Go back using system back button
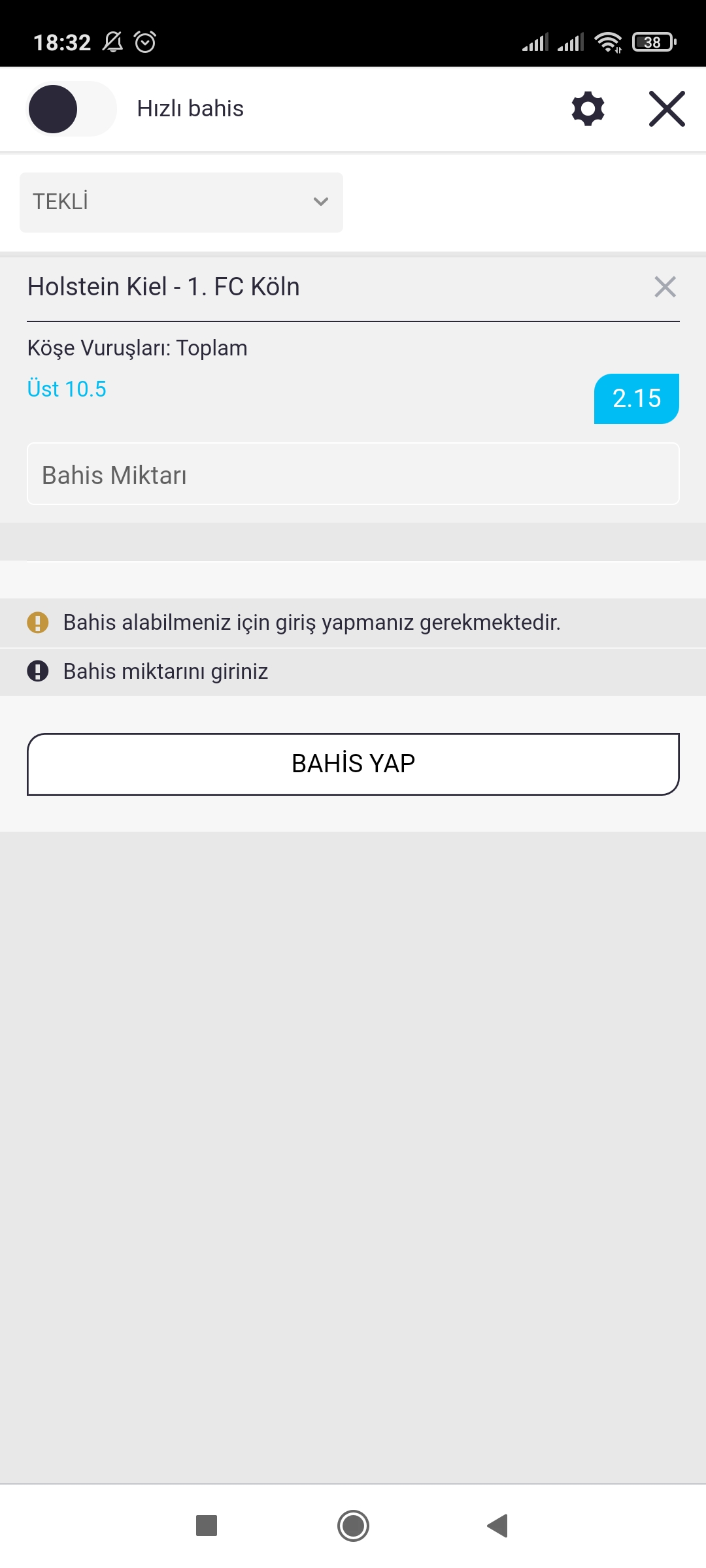The image size is (706, 1568). (498, 1526)
